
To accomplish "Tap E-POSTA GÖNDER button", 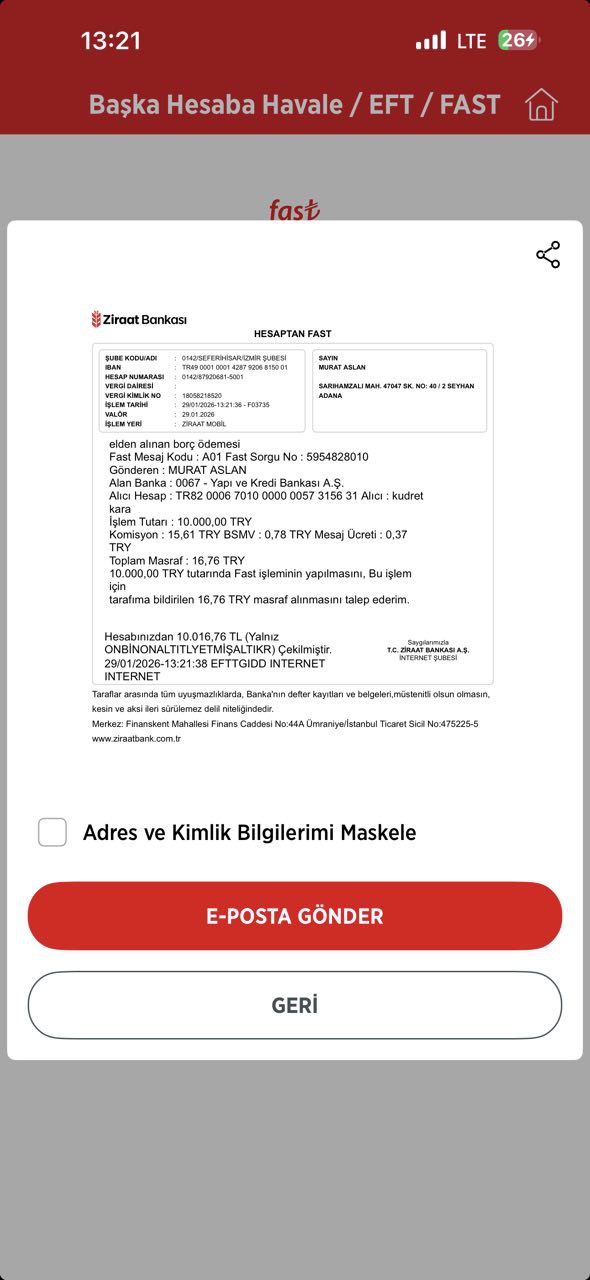I will 295,916.
